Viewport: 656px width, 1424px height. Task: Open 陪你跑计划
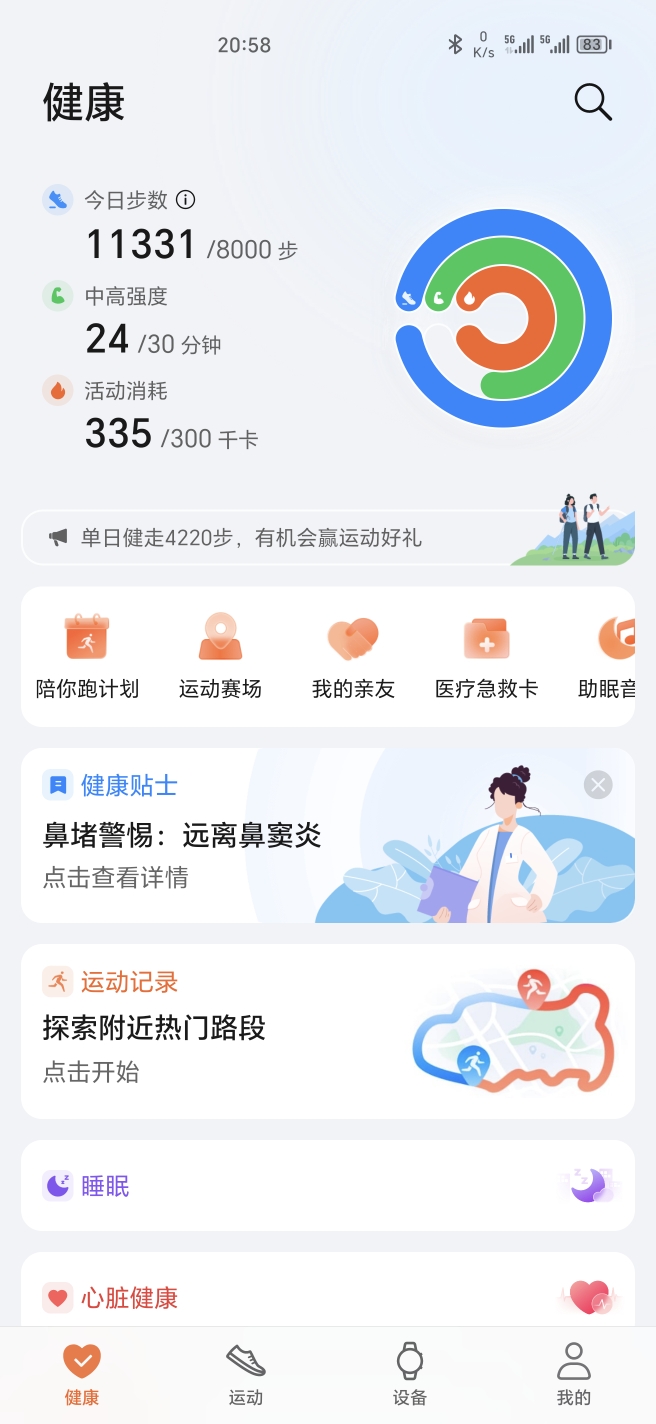click(87, 656)
